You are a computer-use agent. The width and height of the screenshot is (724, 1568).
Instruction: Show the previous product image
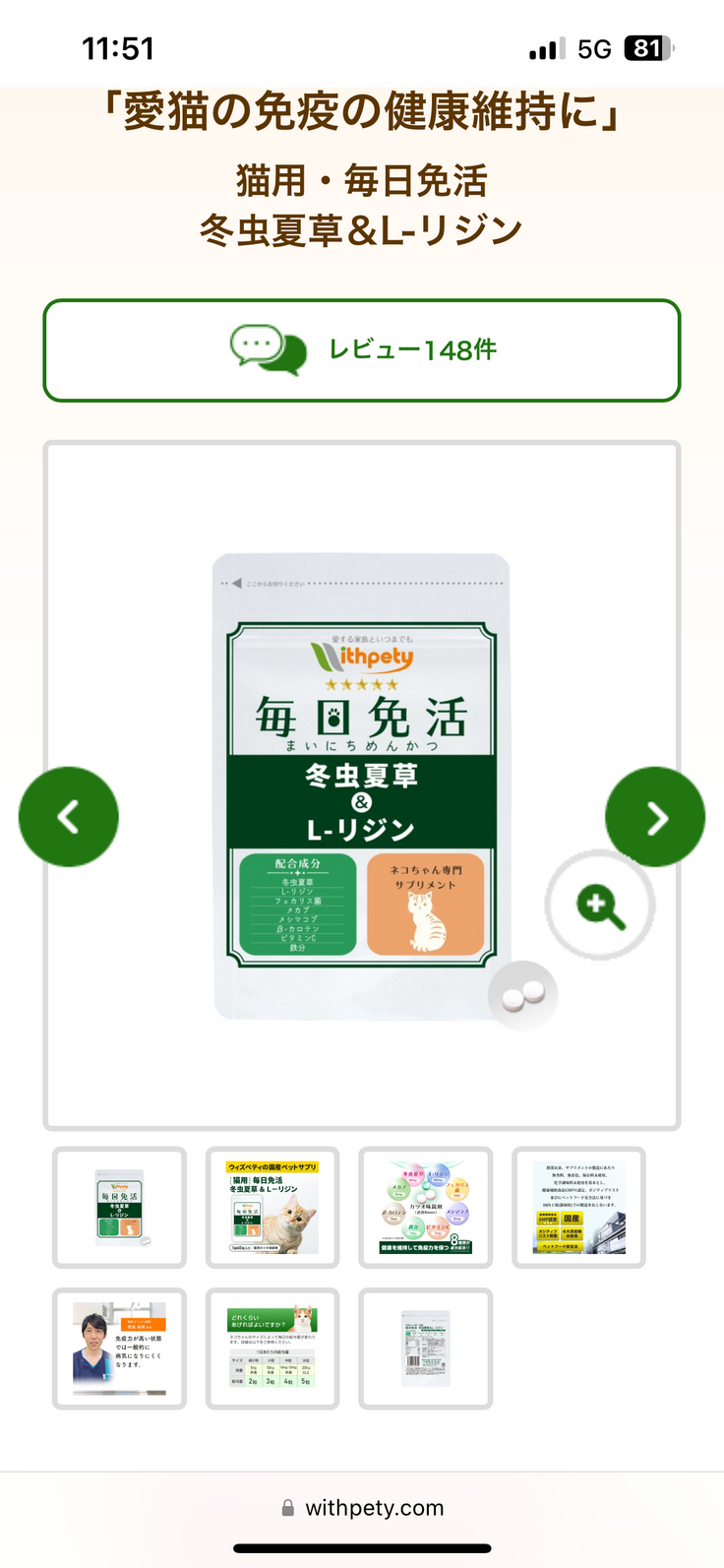[x=69, y=816]
